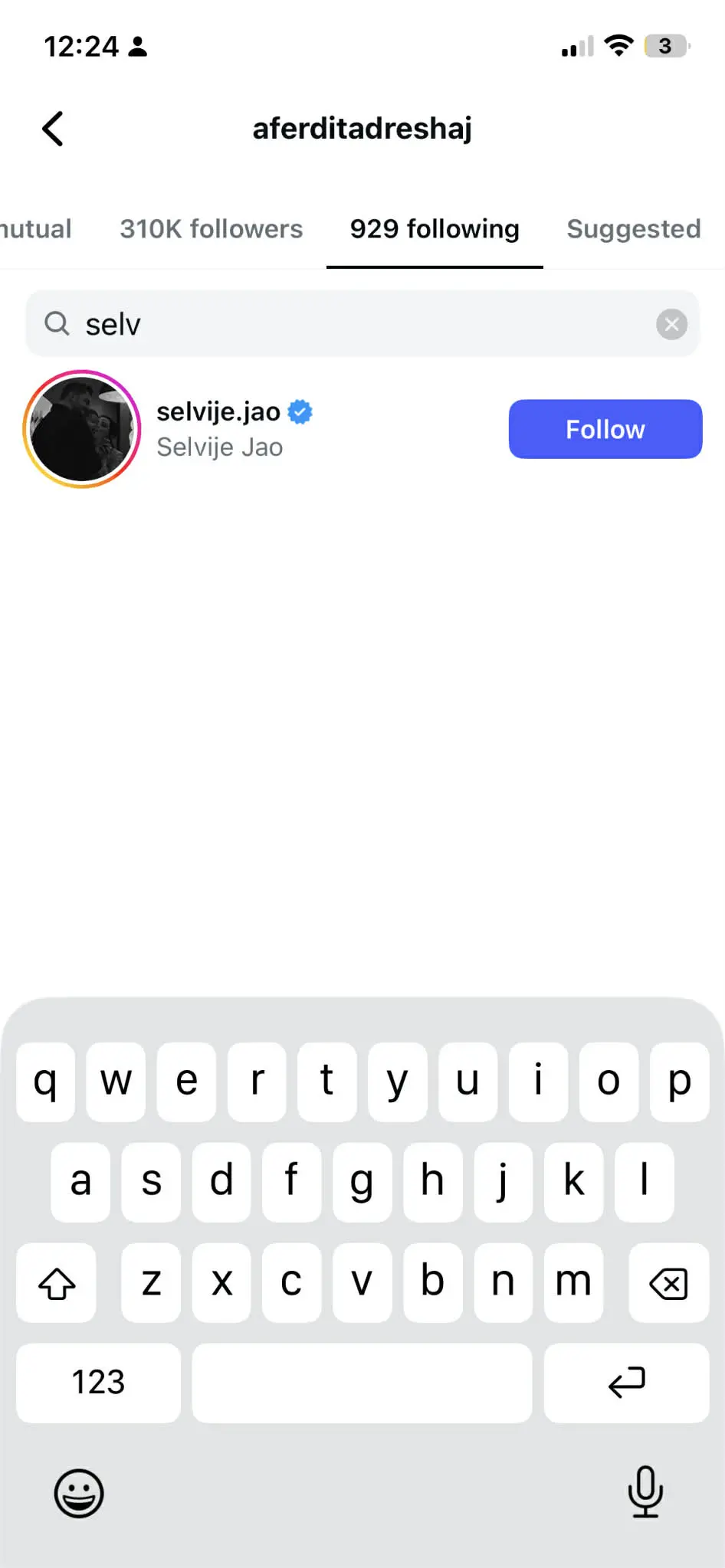Start dictation with the microphone key
This screenshot has height=1568, width=725.
(645, 1491)
